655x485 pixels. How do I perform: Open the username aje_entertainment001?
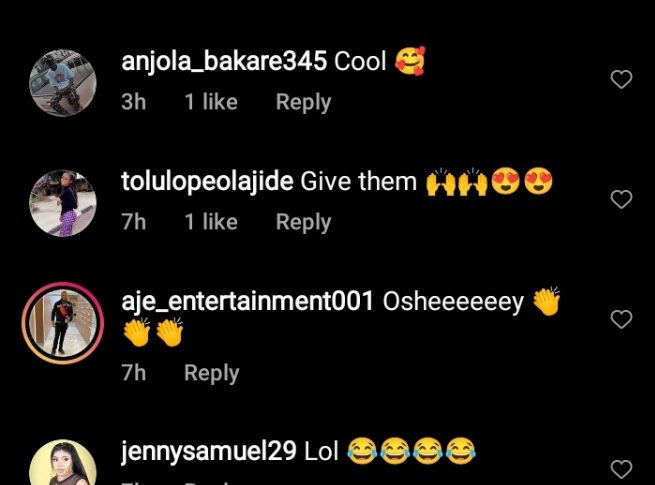[247, 301]
